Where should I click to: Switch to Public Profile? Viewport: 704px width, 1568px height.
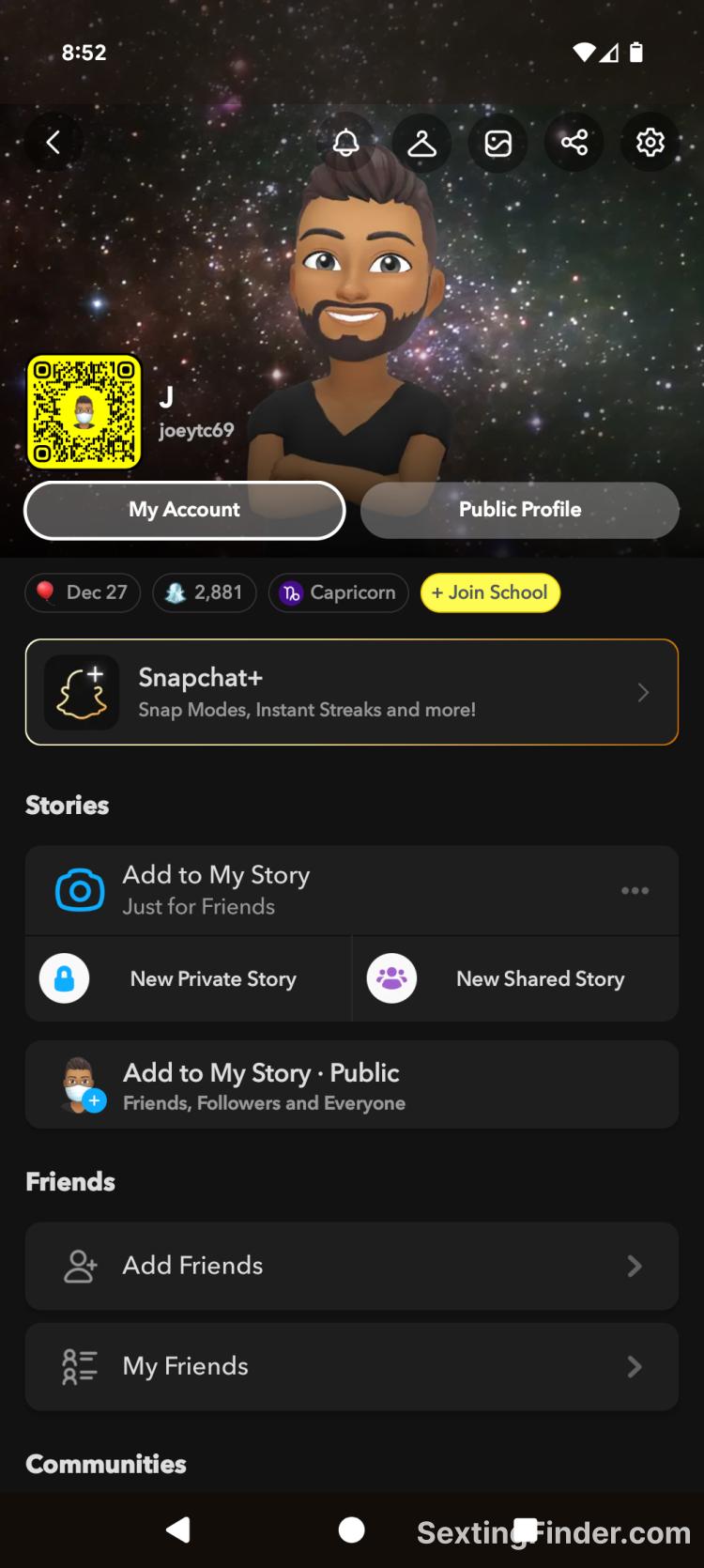tap(520, 510)
